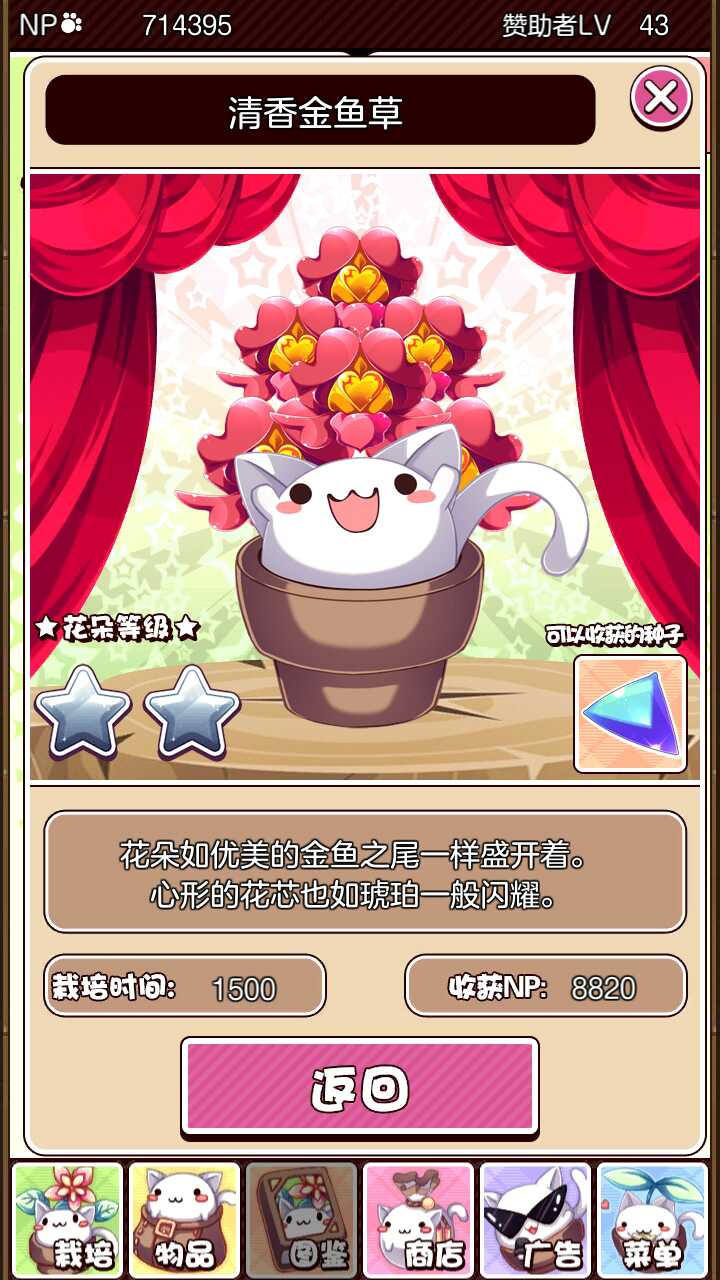Open the 菜单 menu tab
720x1280 pixels.
(651, 1218)
